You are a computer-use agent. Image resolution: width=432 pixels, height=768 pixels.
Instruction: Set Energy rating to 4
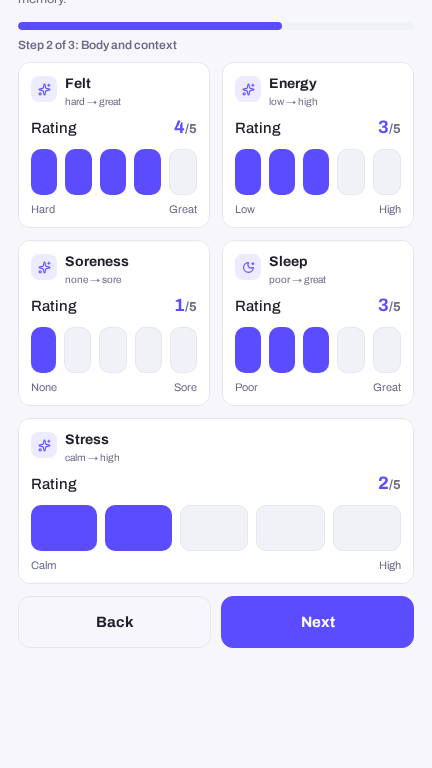point(351,172)
